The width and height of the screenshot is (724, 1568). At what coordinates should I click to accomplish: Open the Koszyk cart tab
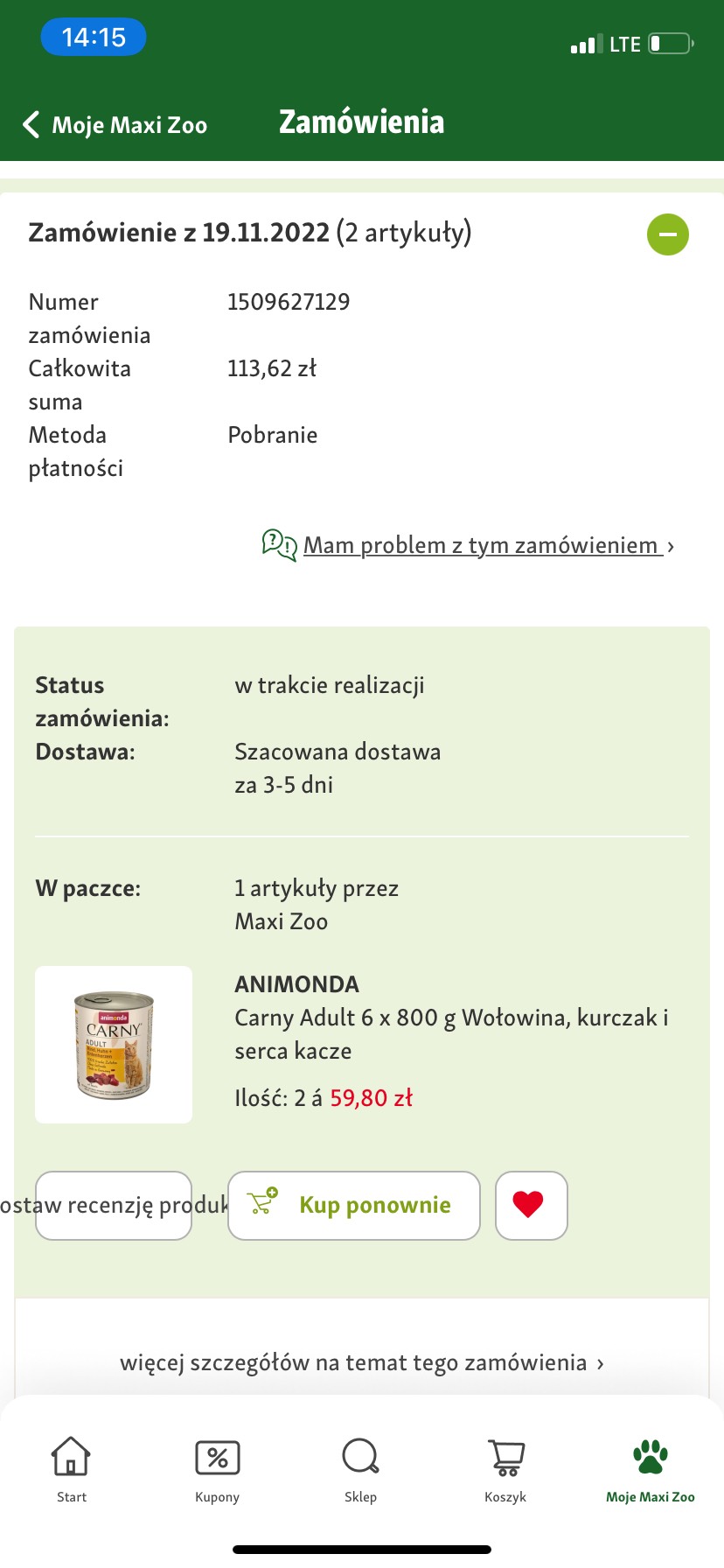pyautogui.click(x=505, y=1470)
